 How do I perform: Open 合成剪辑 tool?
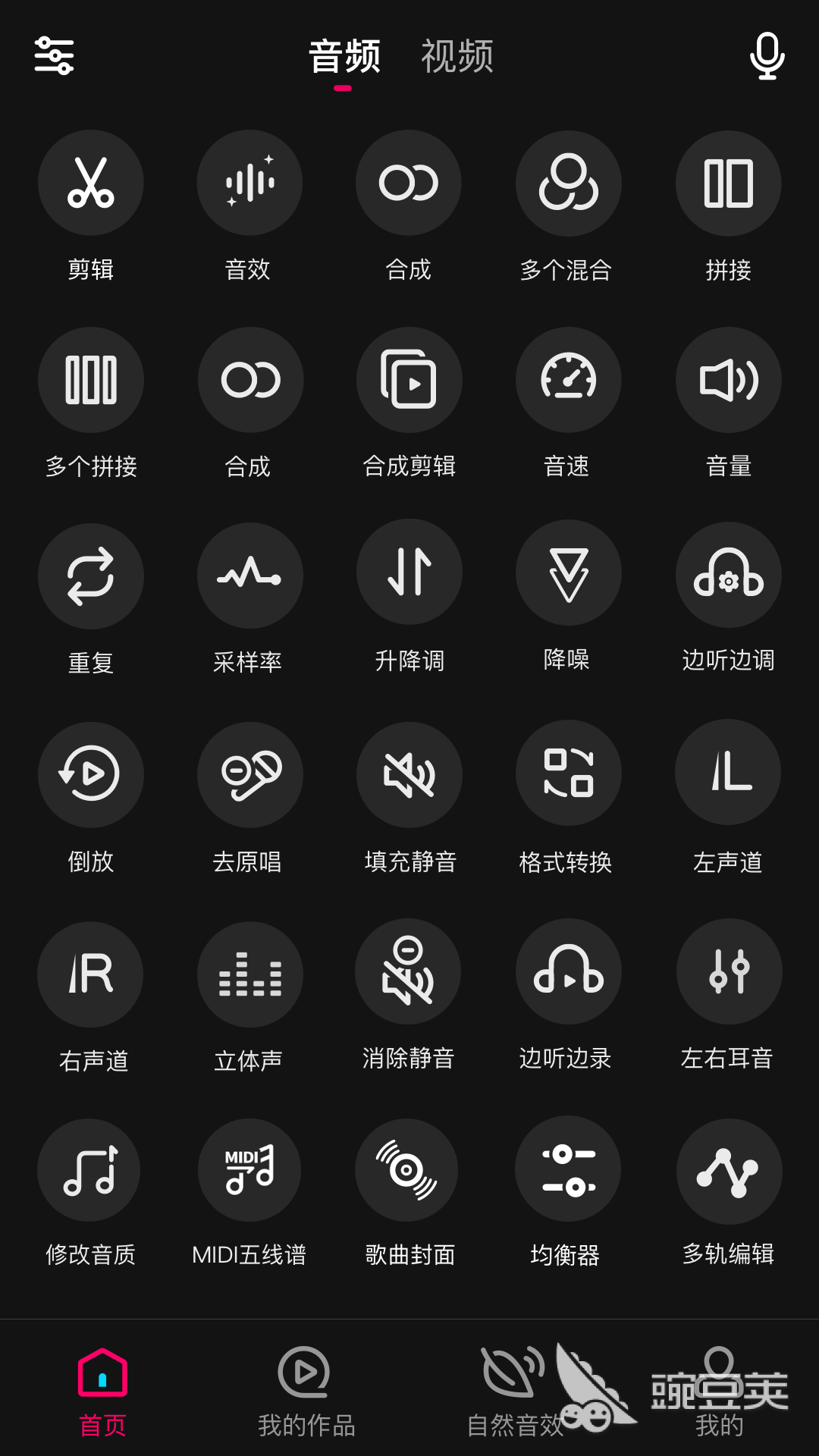coord(409,379)
